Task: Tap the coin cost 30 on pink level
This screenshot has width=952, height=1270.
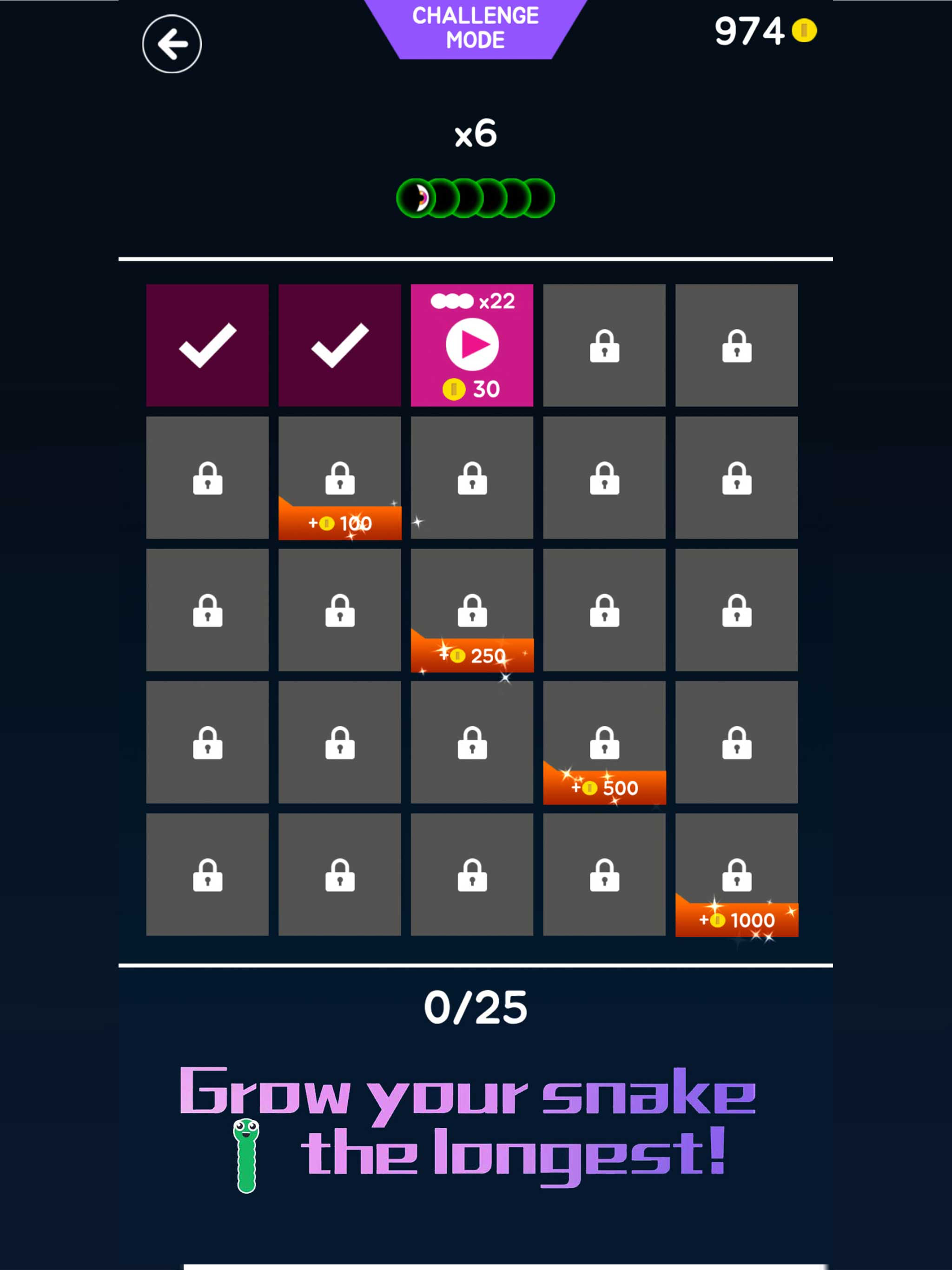Action: [x=472, y=388]
